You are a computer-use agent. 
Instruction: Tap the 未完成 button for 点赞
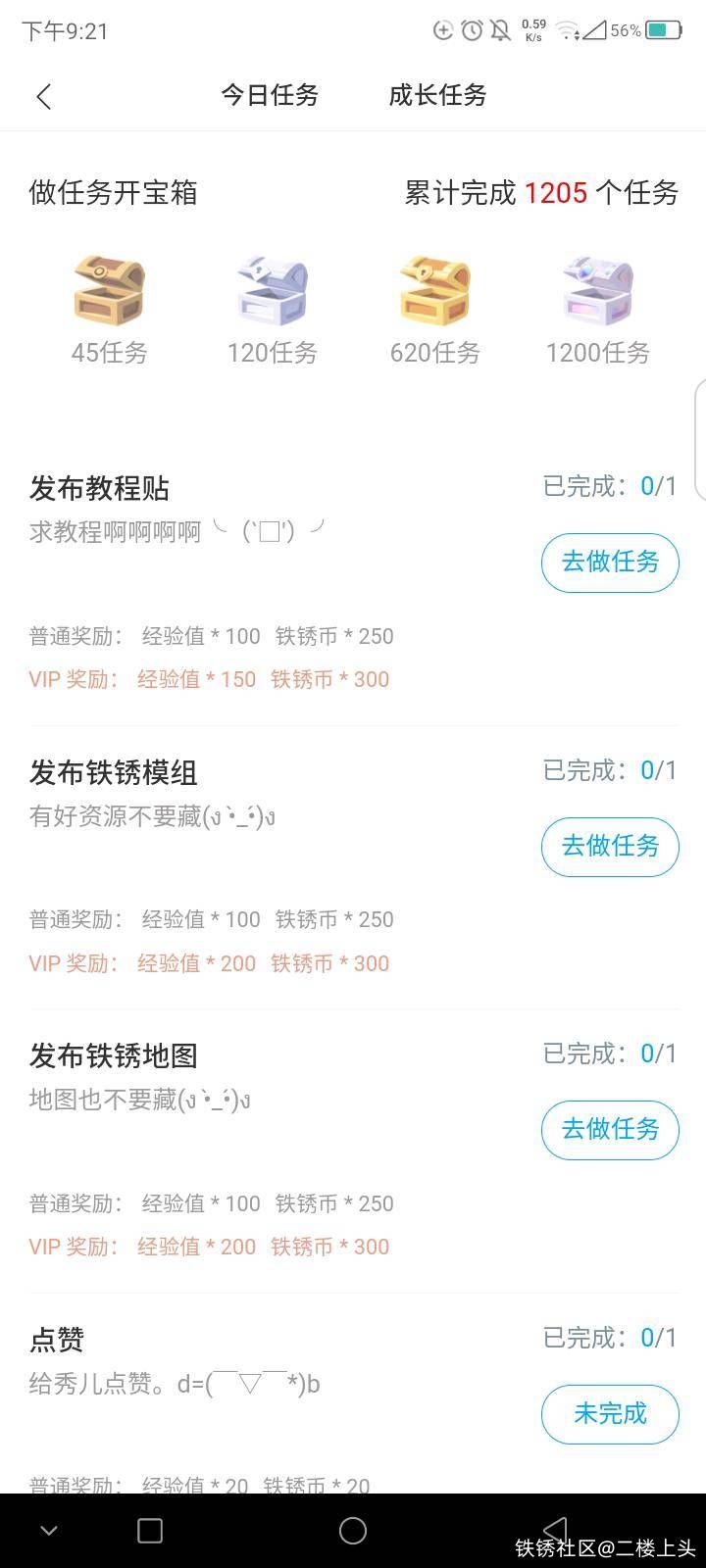click(x=610, y=1414)
